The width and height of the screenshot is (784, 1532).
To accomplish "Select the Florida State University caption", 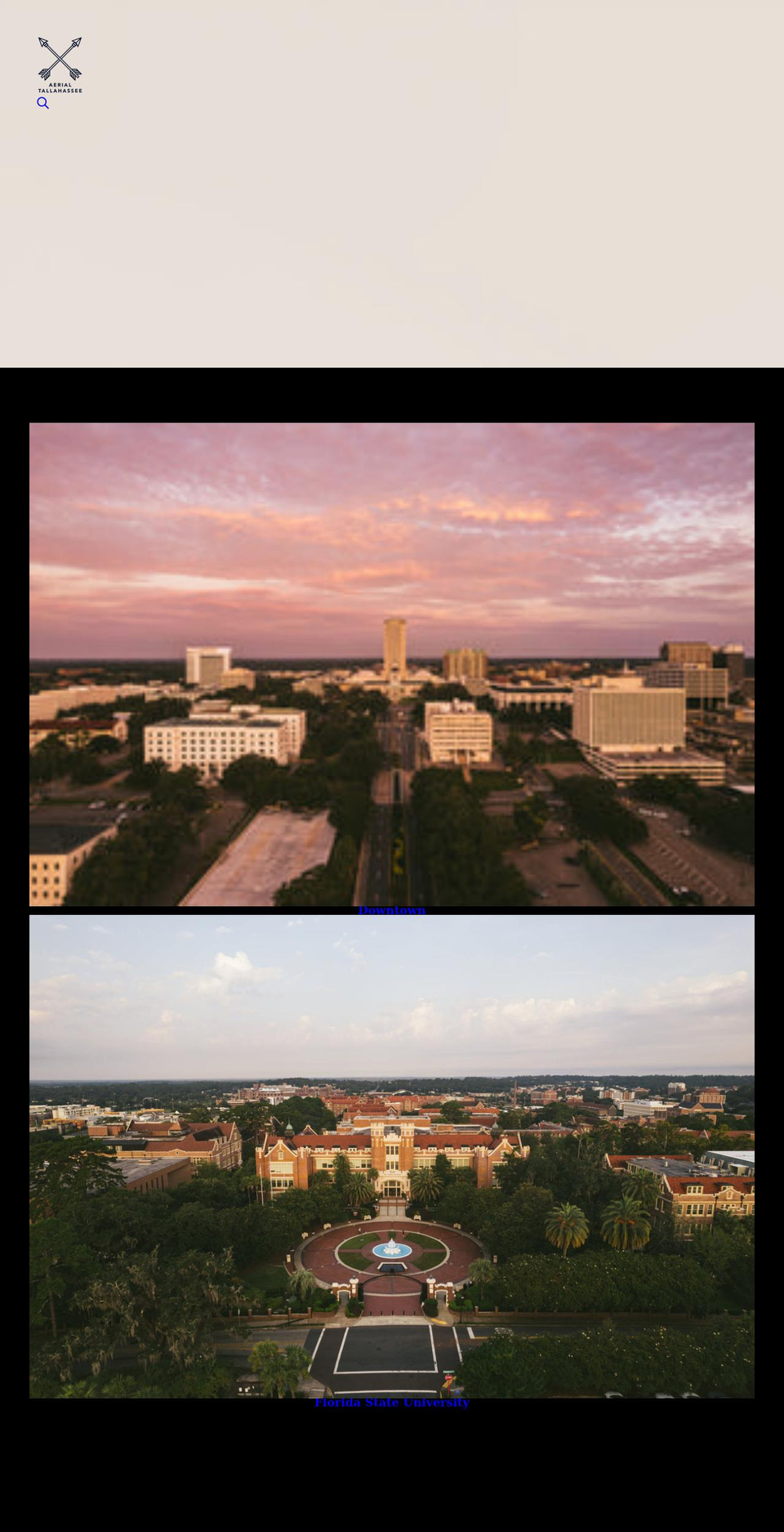I will [x=392, y=1402].
